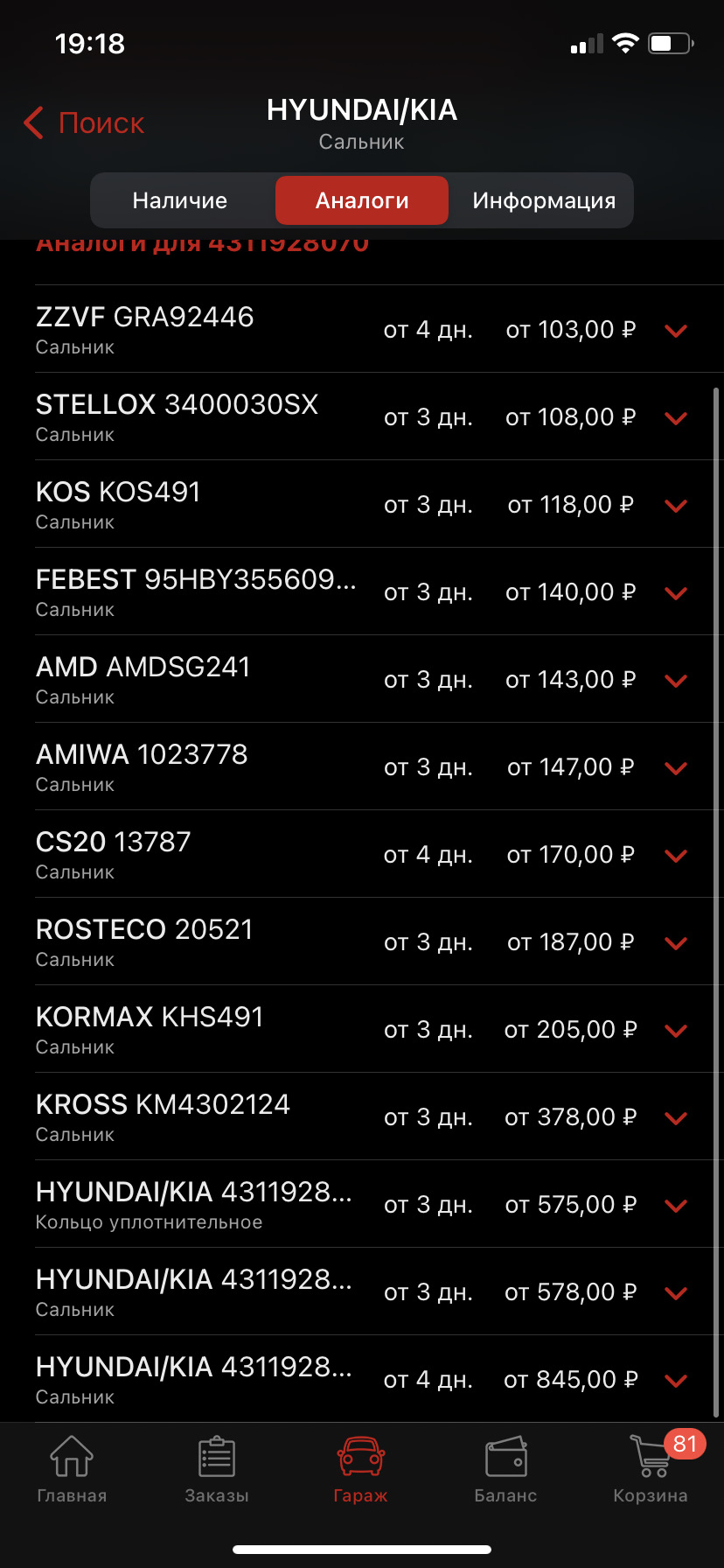Switch to the Гараж tab
Viewport: 724px width, 1568px height.
(x=361, y=1469)
